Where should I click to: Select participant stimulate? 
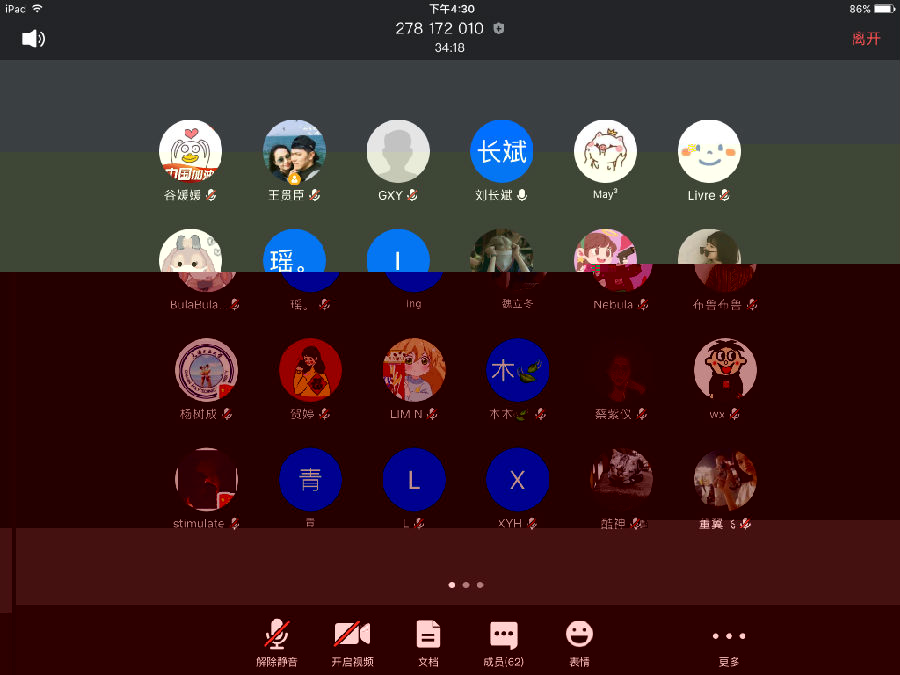click(x=206, y=480)
